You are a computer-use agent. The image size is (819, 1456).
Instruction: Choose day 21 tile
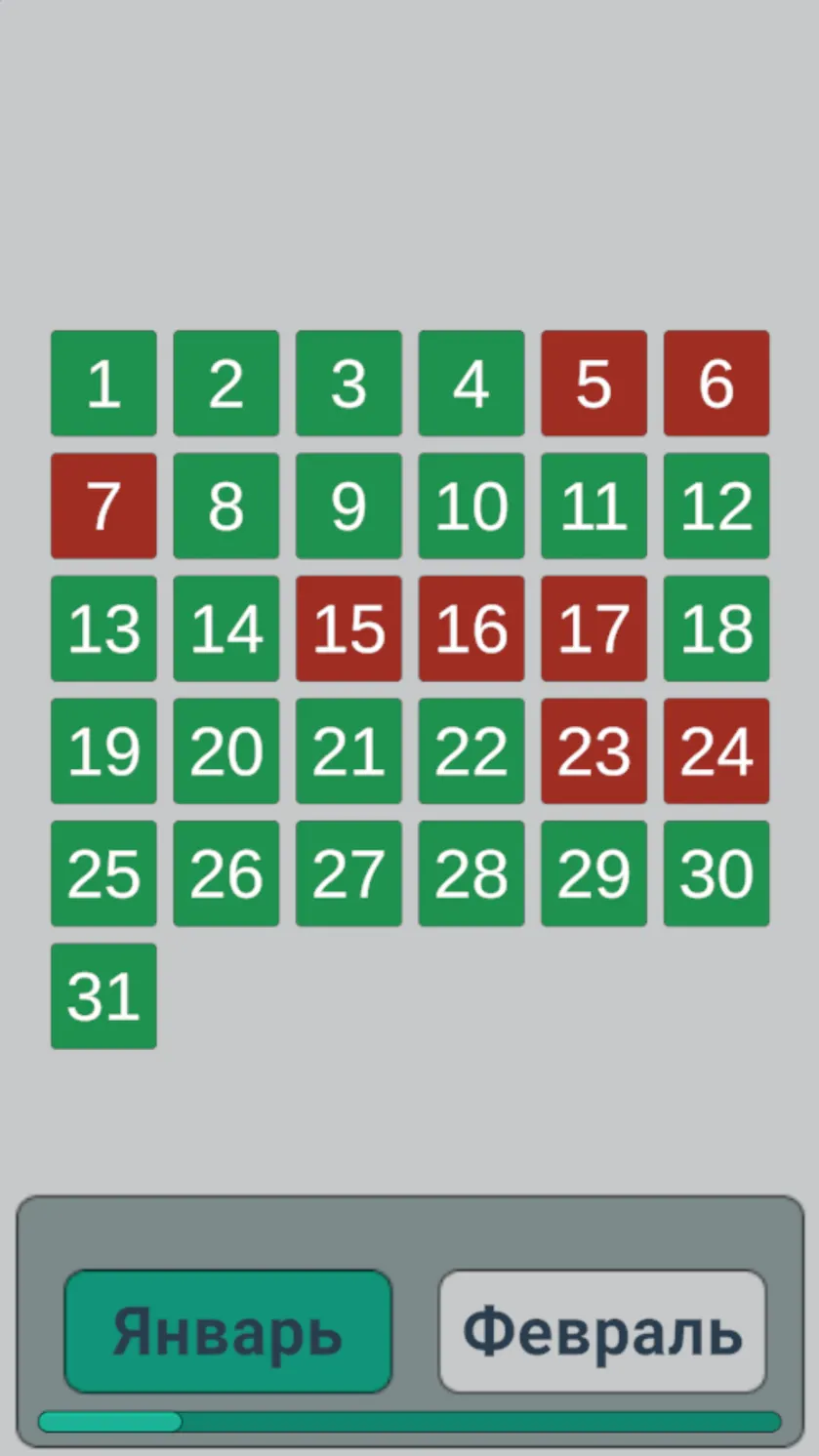(348, 750)
